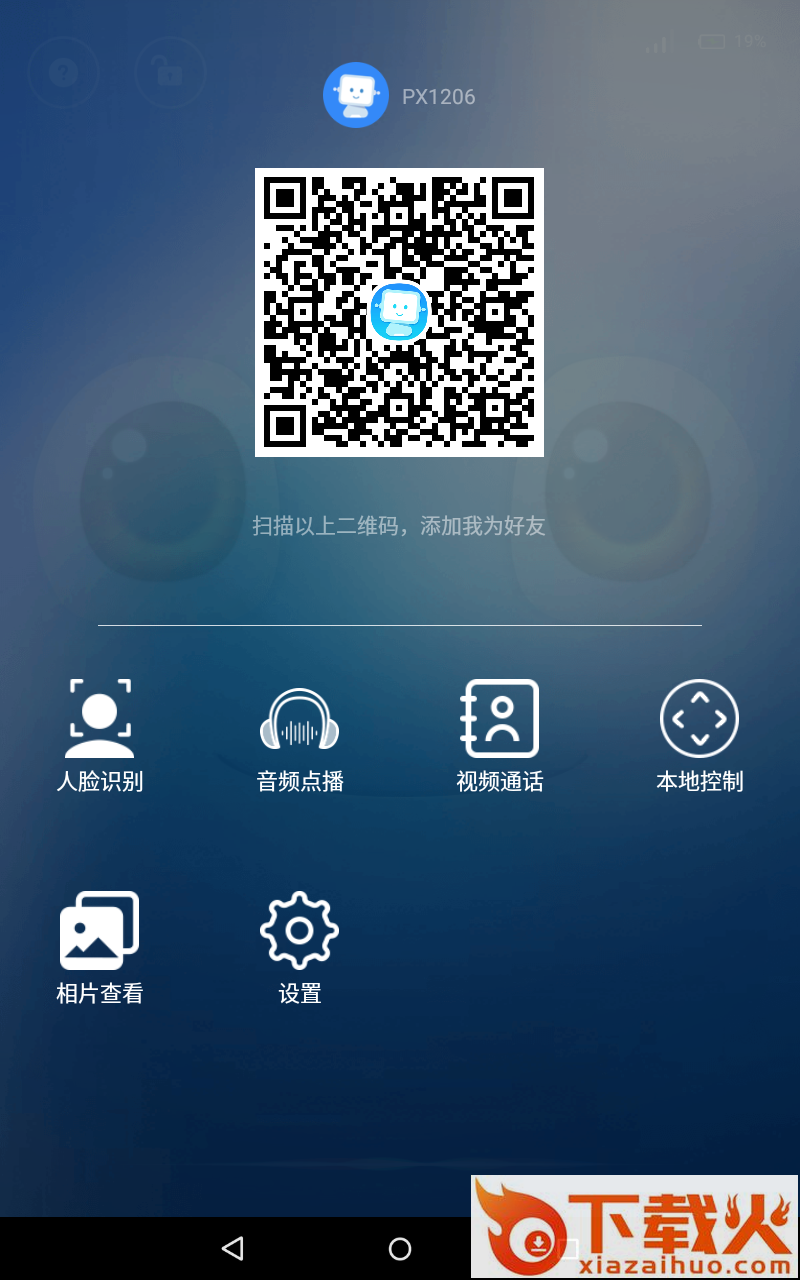The height and width of the screenshot is (1280, 800).
Task: Open the help question mark icon
Action: point(64,72)
